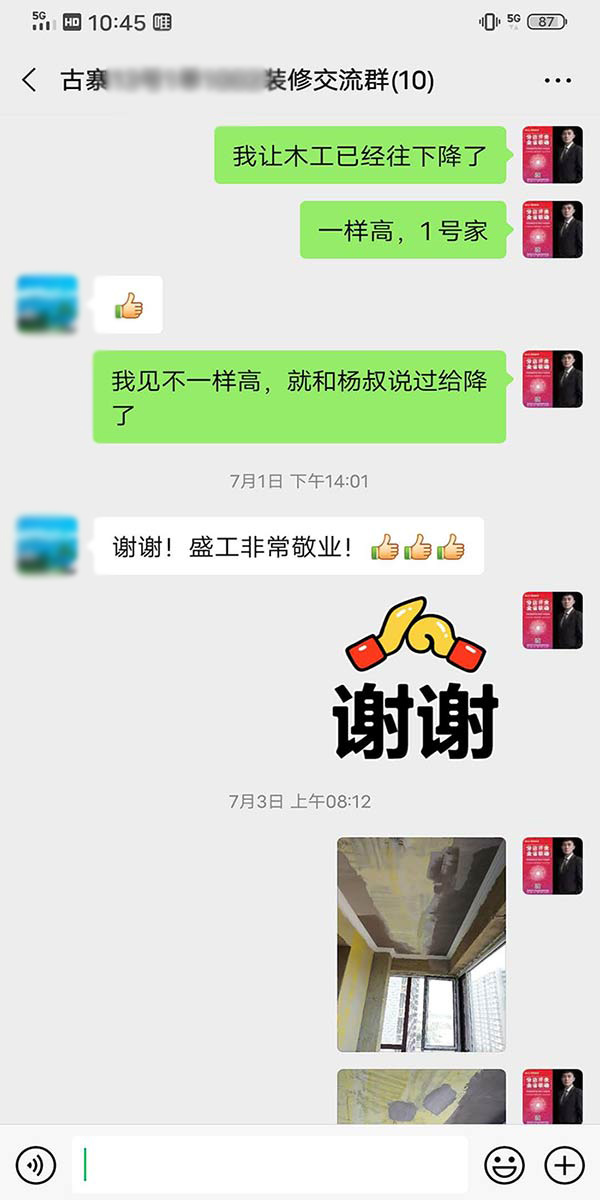
Task: Switch to voice message input
Action: pos(38,1164)
